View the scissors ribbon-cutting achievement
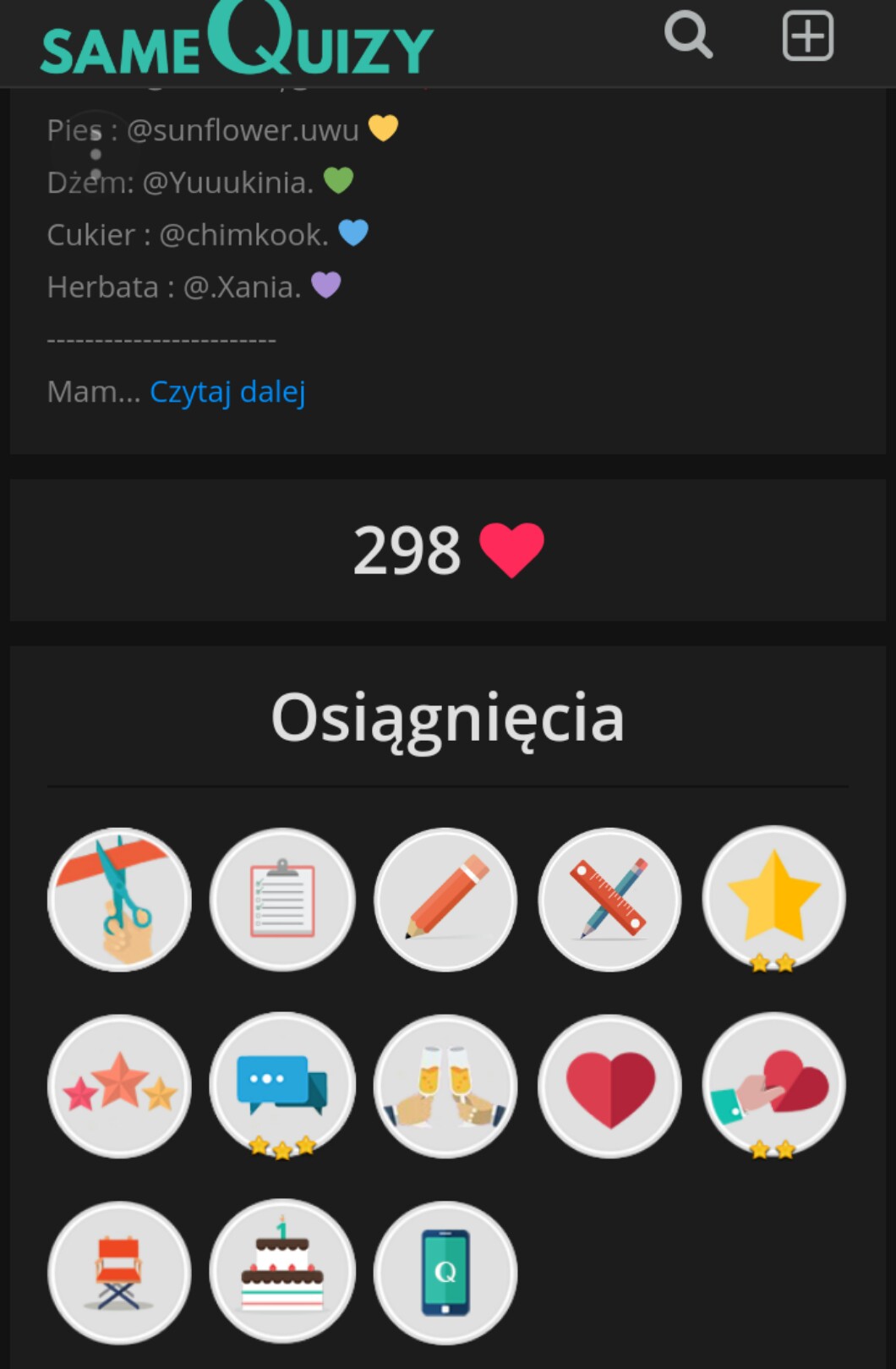This screenshot has height=1369, width=896. (119, 899)
